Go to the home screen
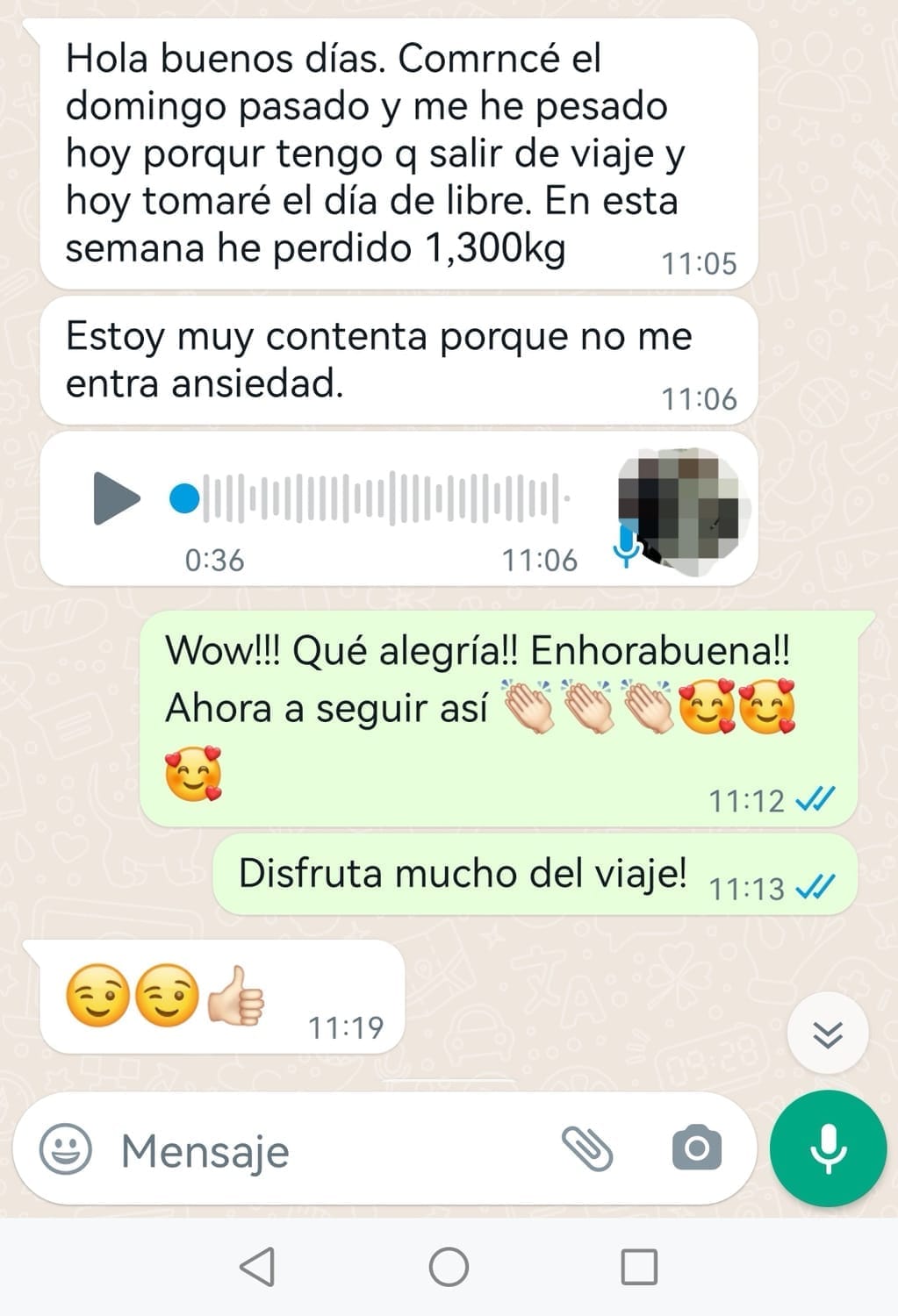The height and width of the screenshot is (1316, 898). point(449,1267)
